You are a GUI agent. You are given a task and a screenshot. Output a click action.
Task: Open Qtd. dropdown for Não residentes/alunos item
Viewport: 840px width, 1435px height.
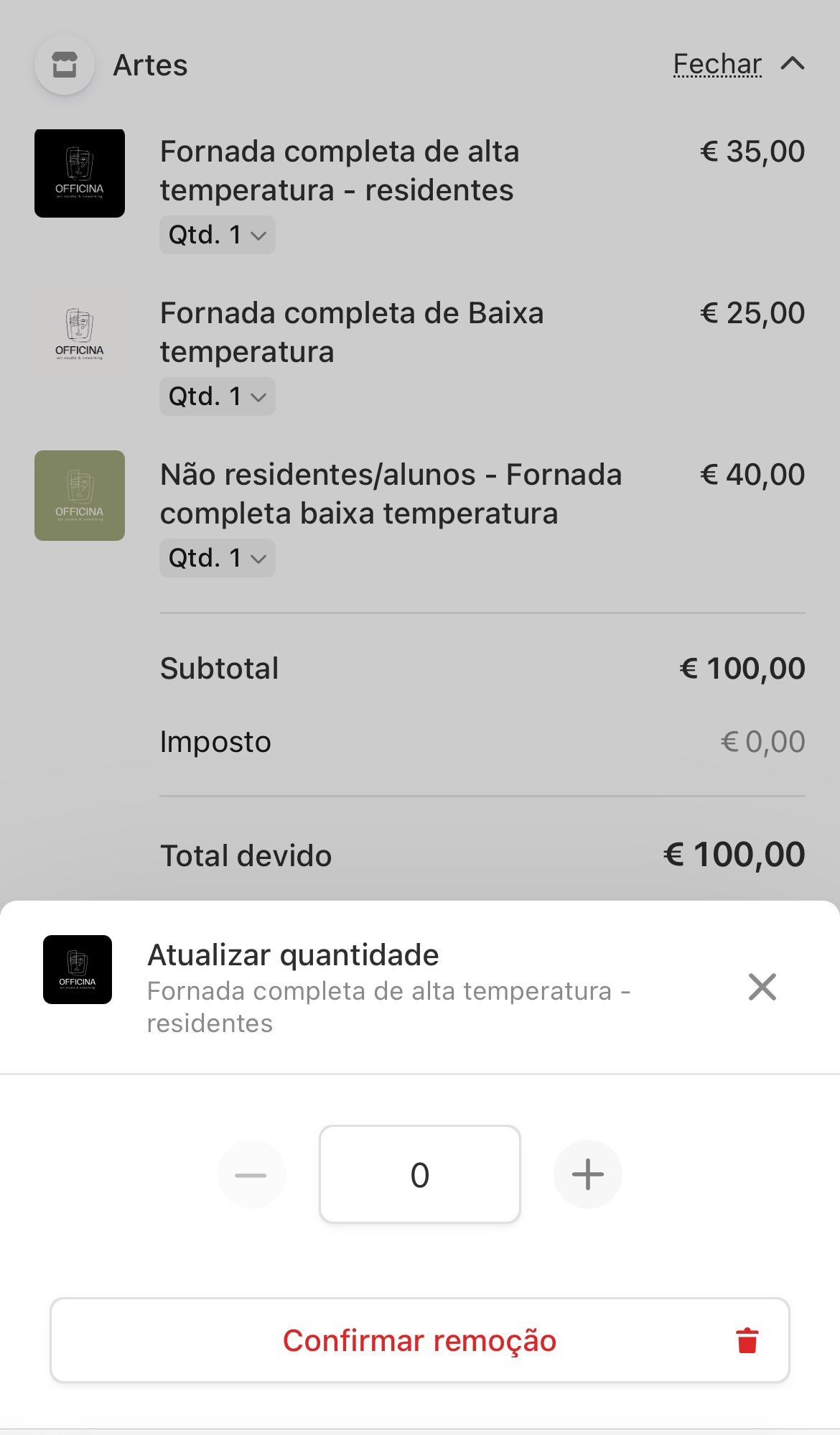click(x=218, y=558)
